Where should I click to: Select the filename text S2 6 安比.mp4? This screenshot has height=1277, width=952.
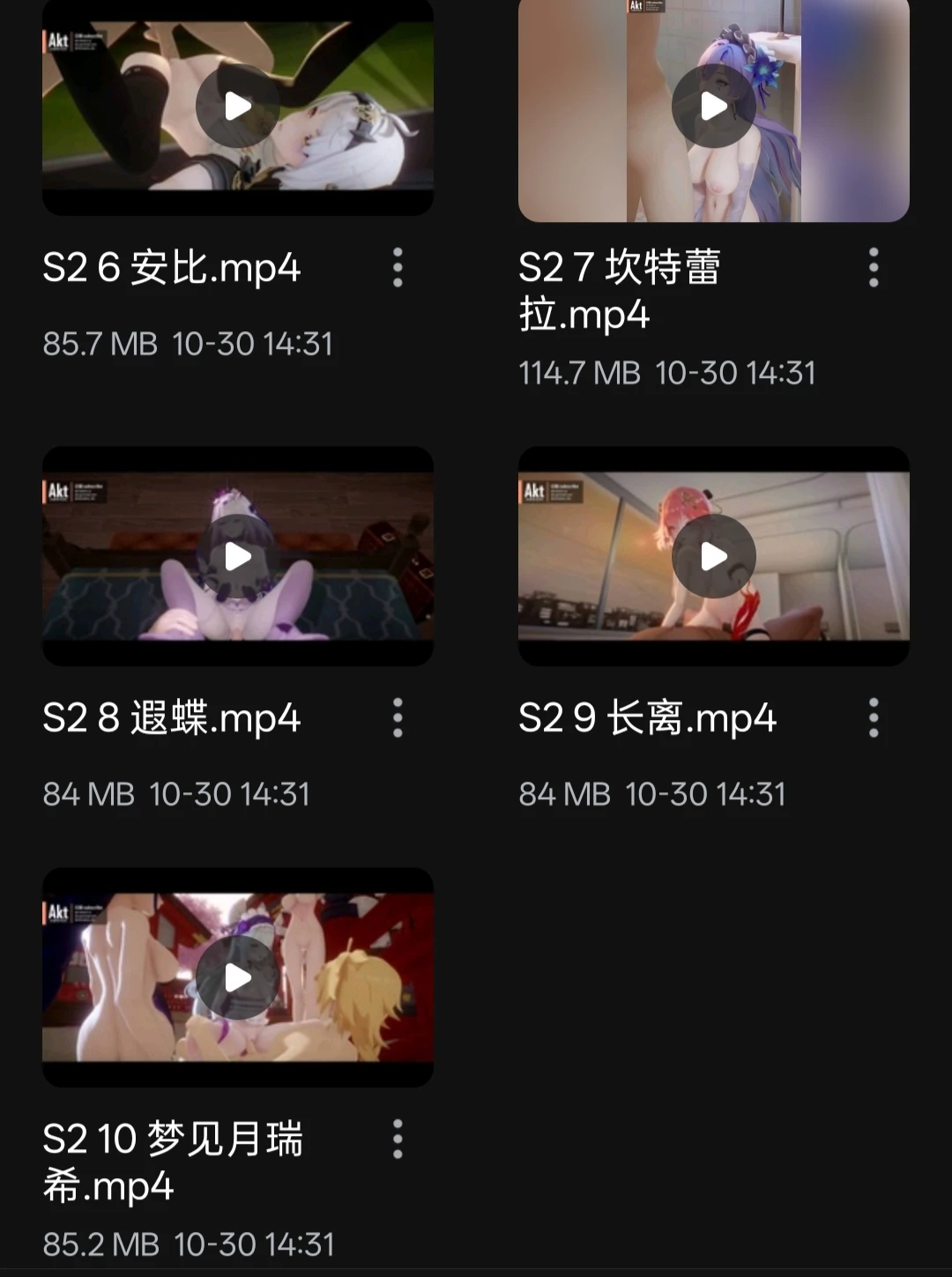point(172,269)
